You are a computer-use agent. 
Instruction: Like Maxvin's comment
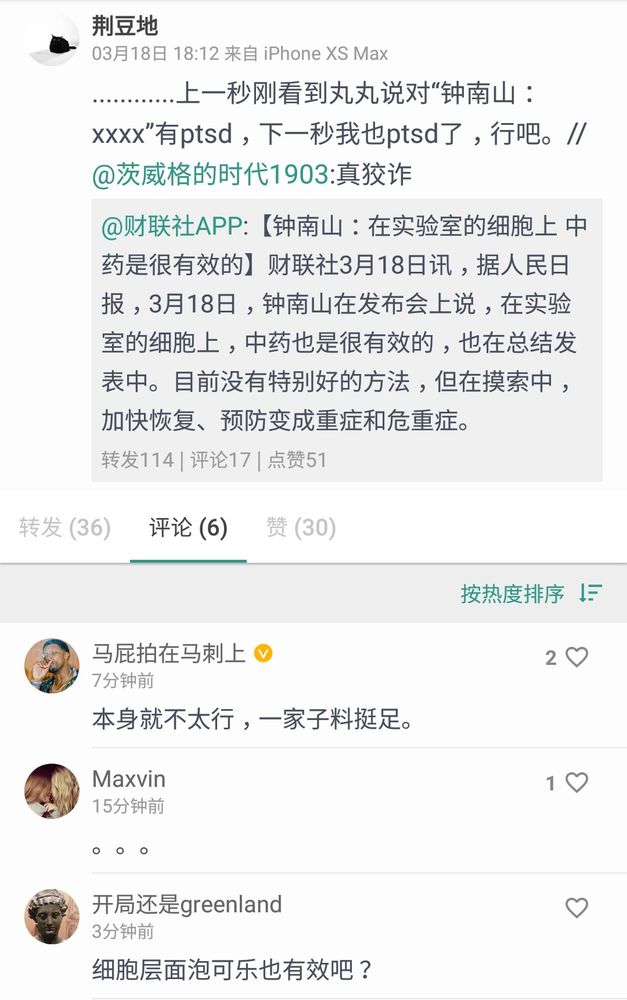[x=577, y=783]
